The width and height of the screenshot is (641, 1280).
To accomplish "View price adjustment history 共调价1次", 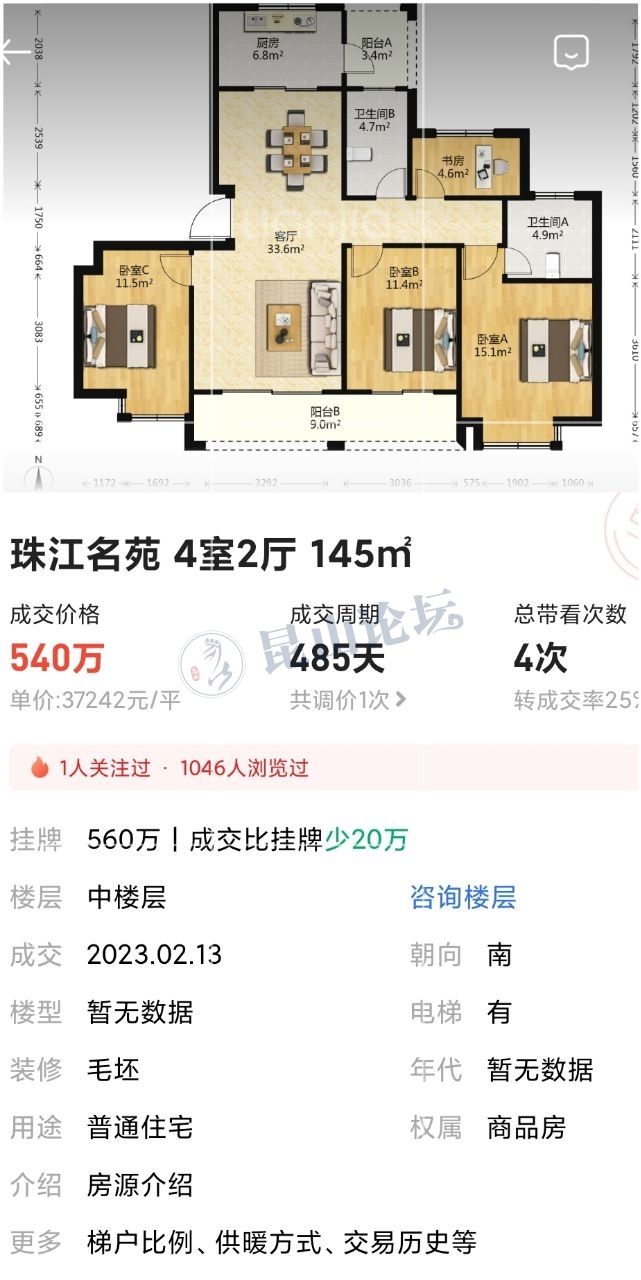I will (x=348, y=700).
